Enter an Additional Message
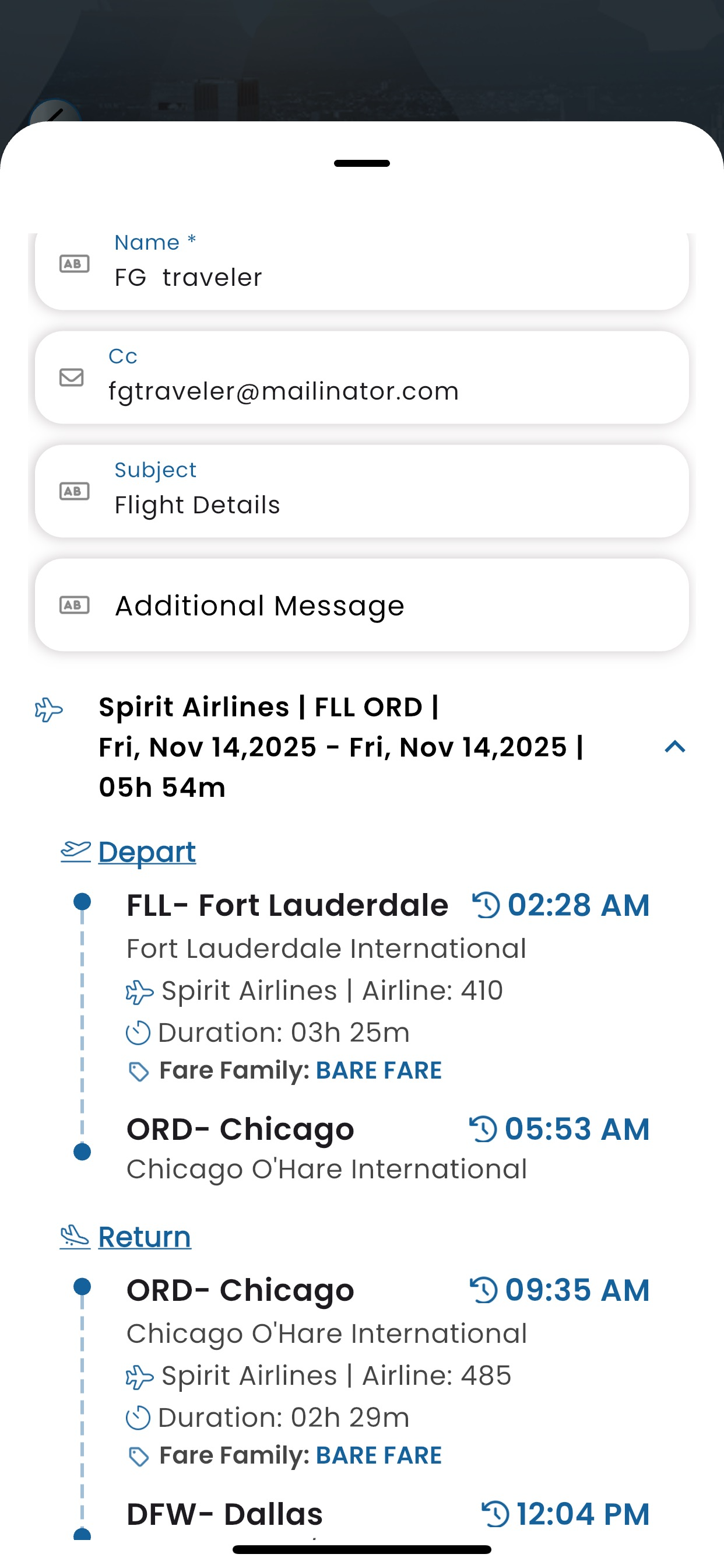Screen dimensions: 724x1568 click(x=362, y=605)
